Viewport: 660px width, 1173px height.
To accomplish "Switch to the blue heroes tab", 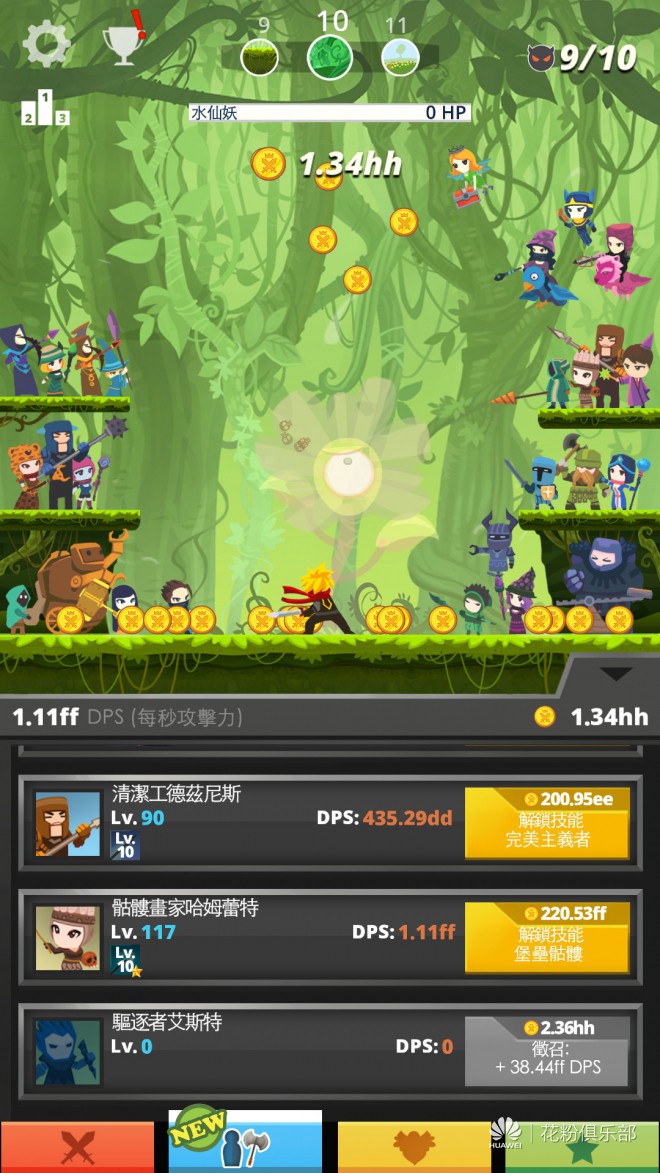I will (x=245, y=1145).
